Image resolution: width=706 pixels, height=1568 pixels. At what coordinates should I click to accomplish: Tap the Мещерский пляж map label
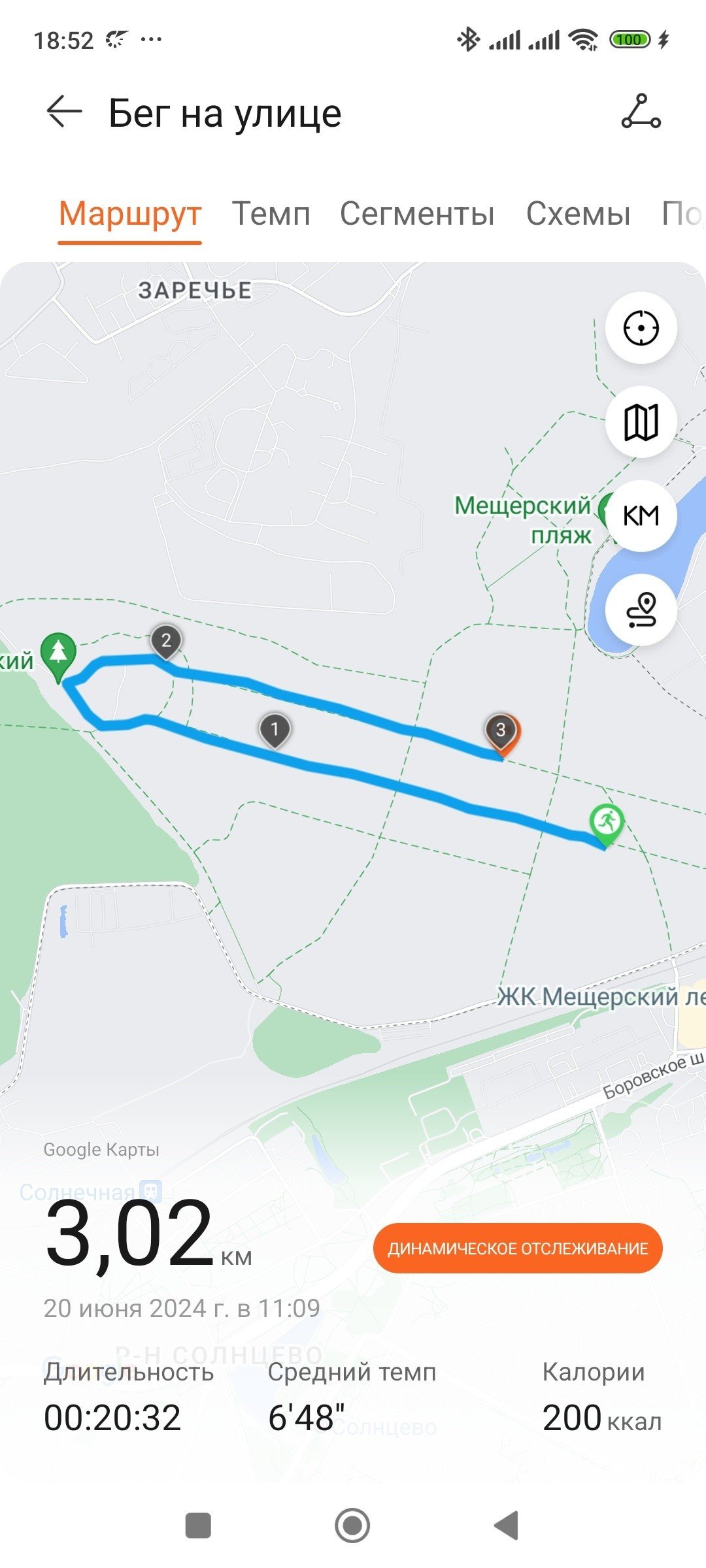523,520
